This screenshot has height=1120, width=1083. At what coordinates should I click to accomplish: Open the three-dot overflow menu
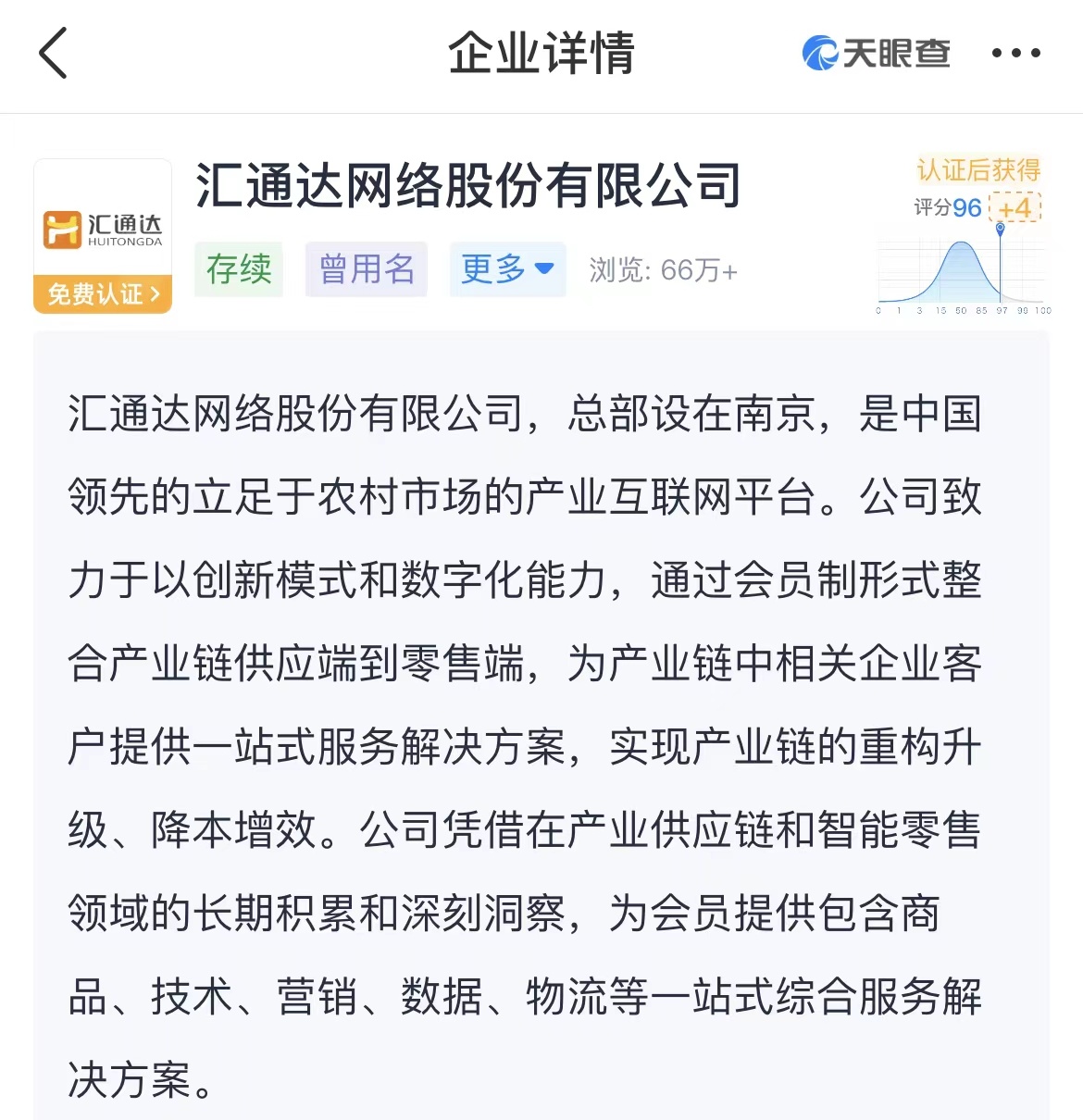1015,53
